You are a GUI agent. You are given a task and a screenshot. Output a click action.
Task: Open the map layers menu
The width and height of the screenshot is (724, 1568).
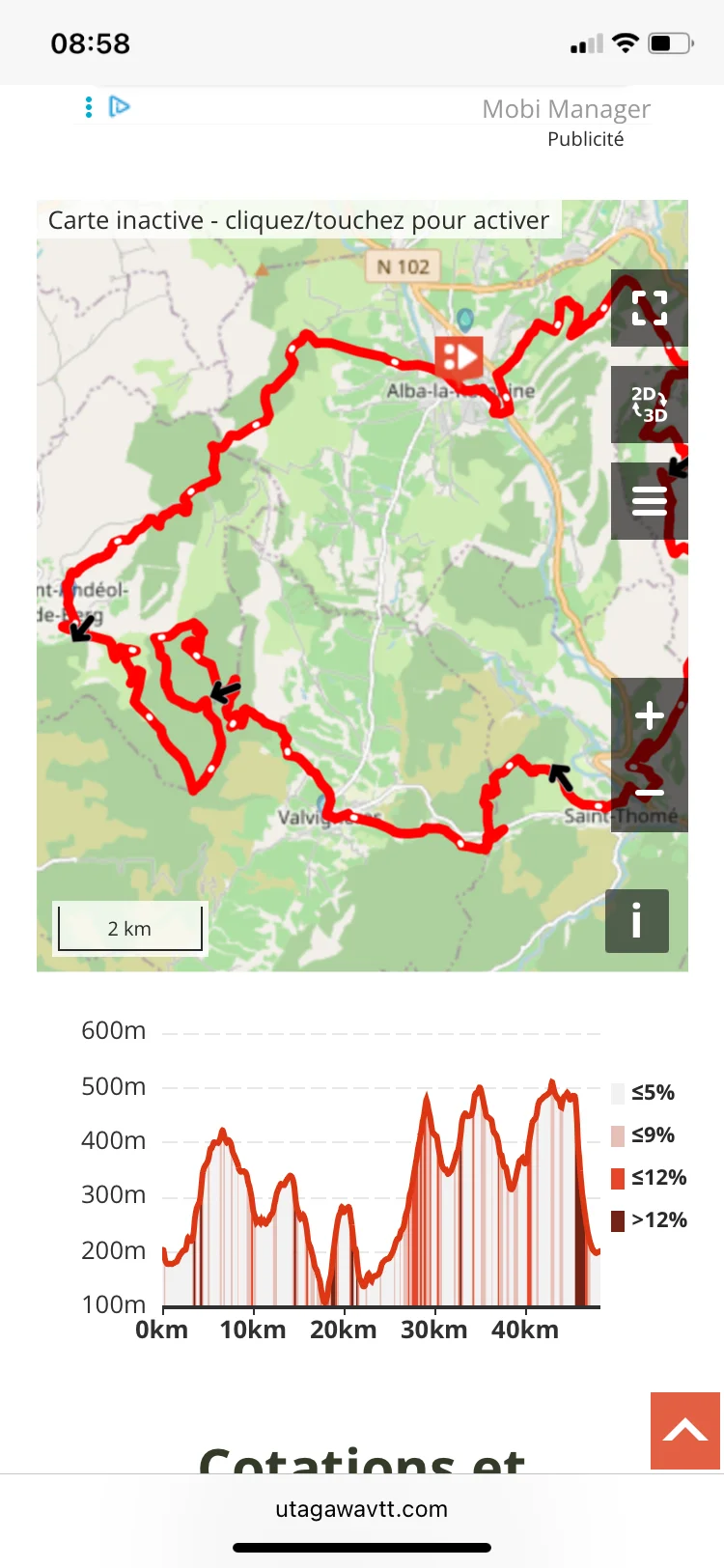[x=650, y=501]
